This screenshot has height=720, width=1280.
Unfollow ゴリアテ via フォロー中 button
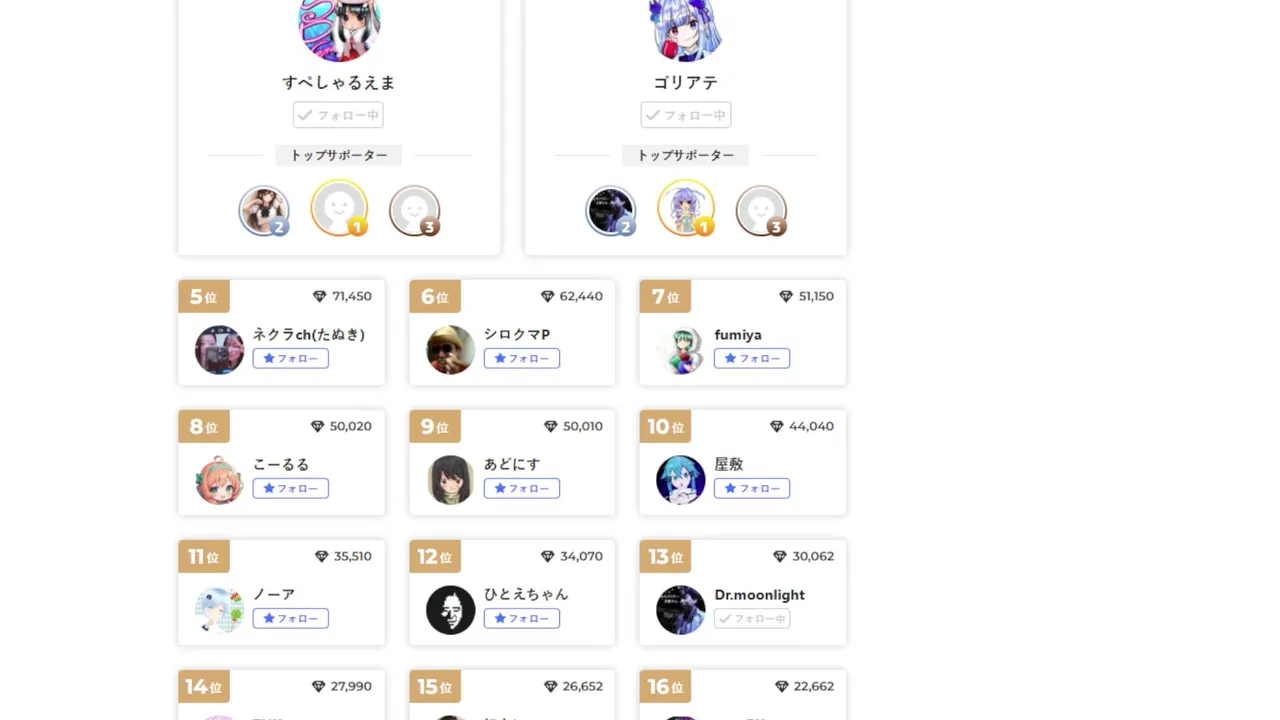(x=685, y=115)
